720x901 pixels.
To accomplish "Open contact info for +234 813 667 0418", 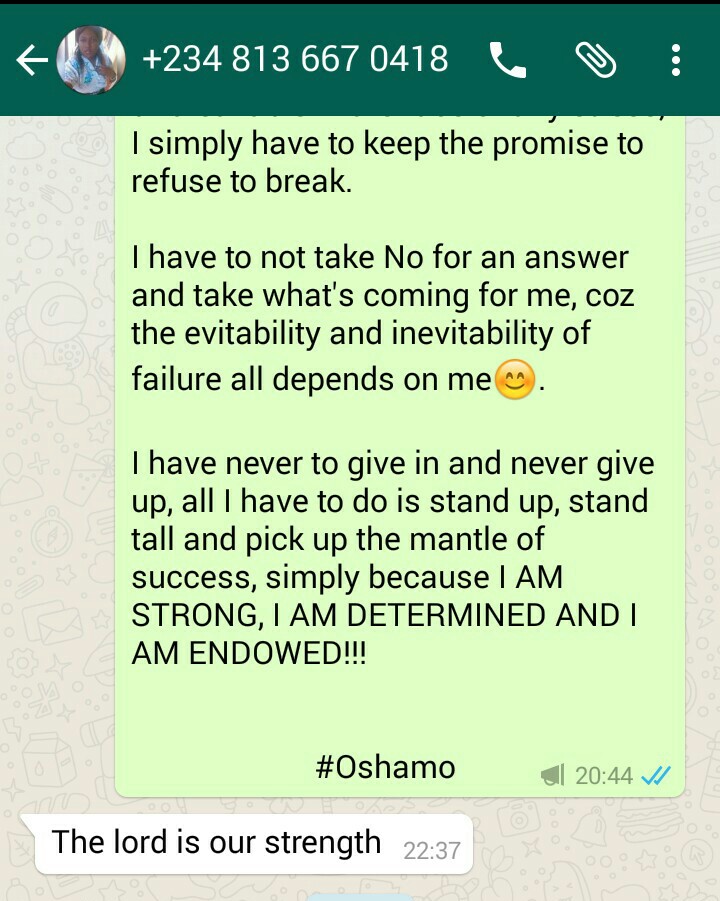I will pyautogui.click(x=295, y=60).
